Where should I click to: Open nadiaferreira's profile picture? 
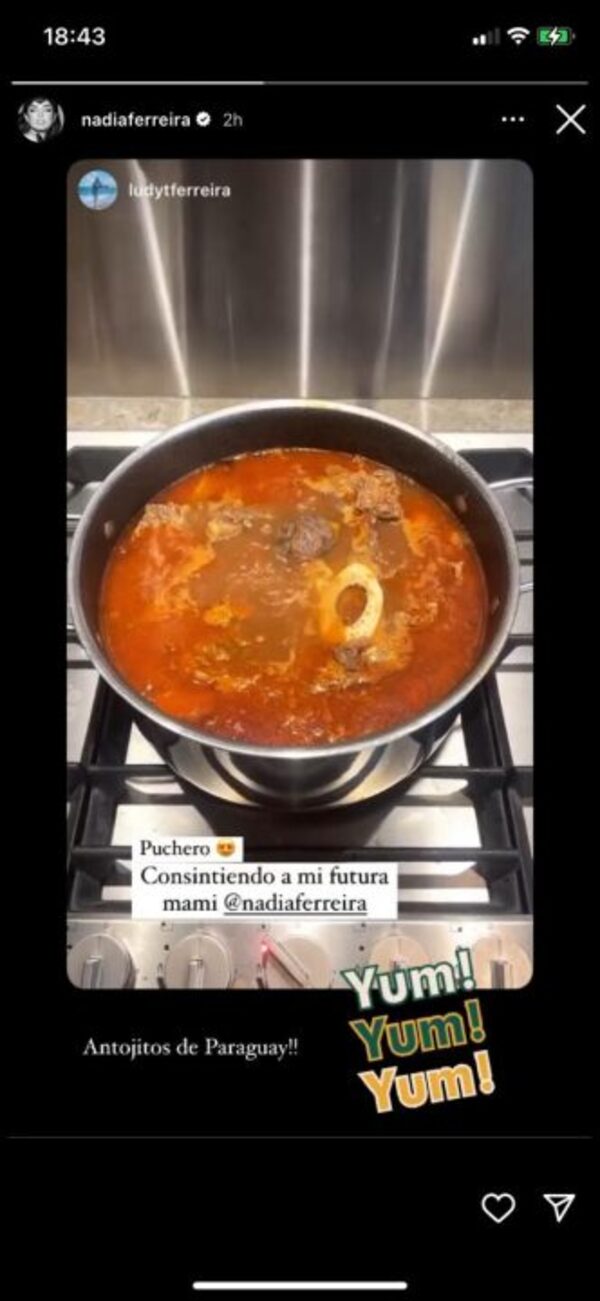(x=41, y=120)
